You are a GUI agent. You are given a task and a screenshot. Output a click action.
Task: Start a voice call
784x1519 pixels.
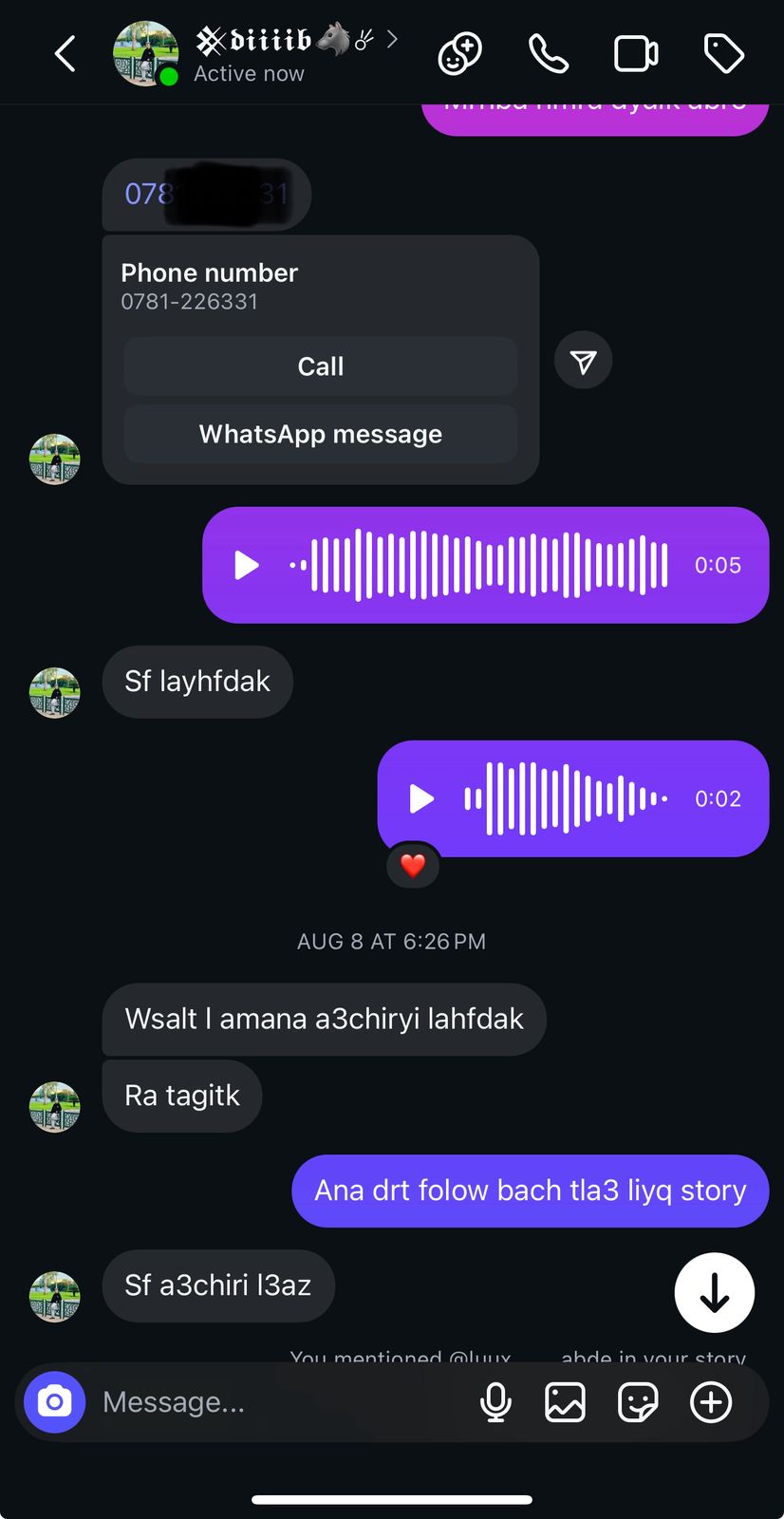click(x=548, y=54)
